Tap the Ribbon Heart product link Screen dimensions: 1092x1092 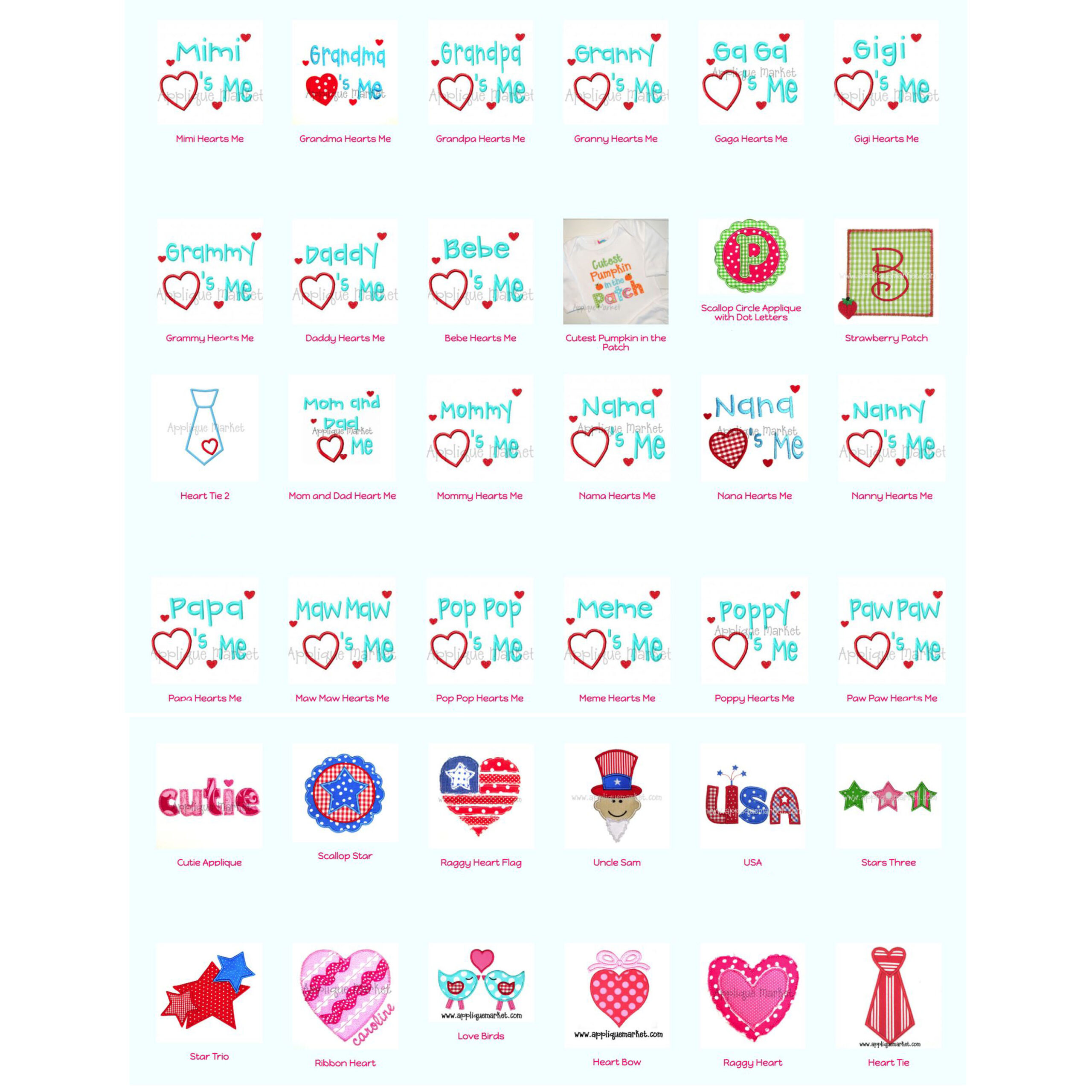(x=345, y=1063)
